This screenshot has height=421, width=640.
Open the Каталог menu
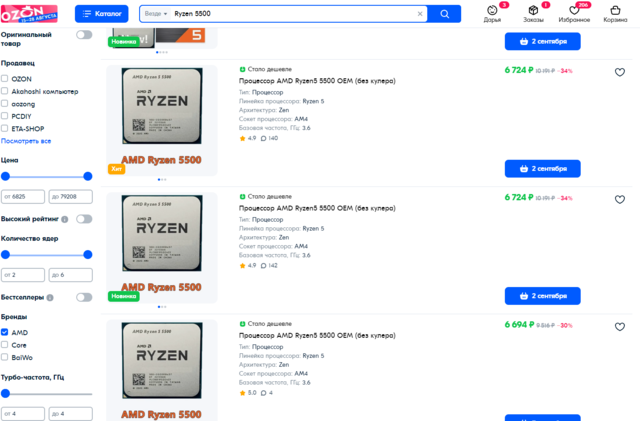[x=101, y=14]
